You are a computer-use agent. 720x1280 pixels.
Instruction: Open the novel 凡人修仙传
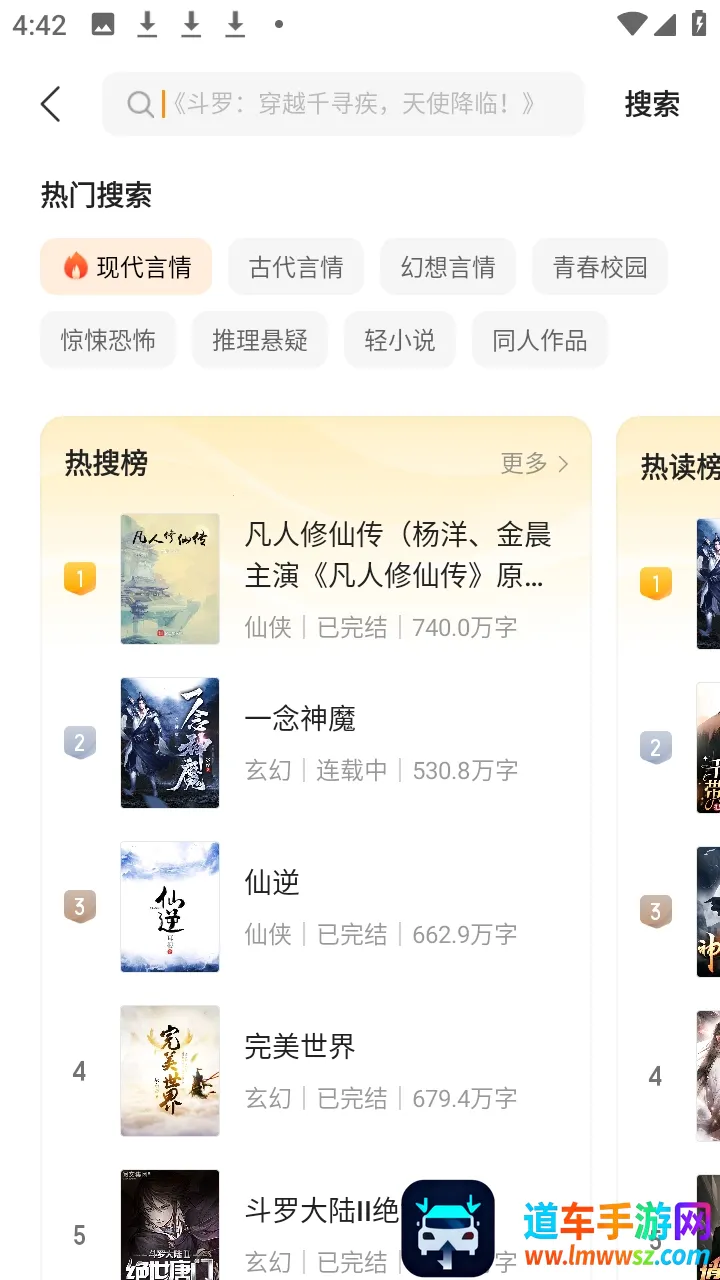[x=397, y=555]
